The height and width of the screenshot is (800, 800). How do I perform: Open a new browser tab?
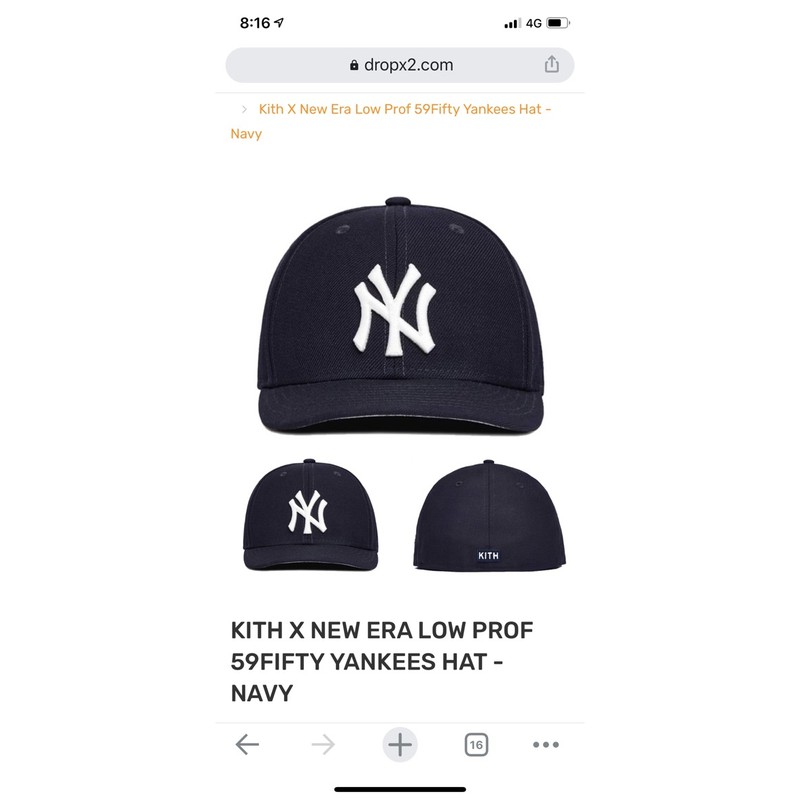click(399, 745)
